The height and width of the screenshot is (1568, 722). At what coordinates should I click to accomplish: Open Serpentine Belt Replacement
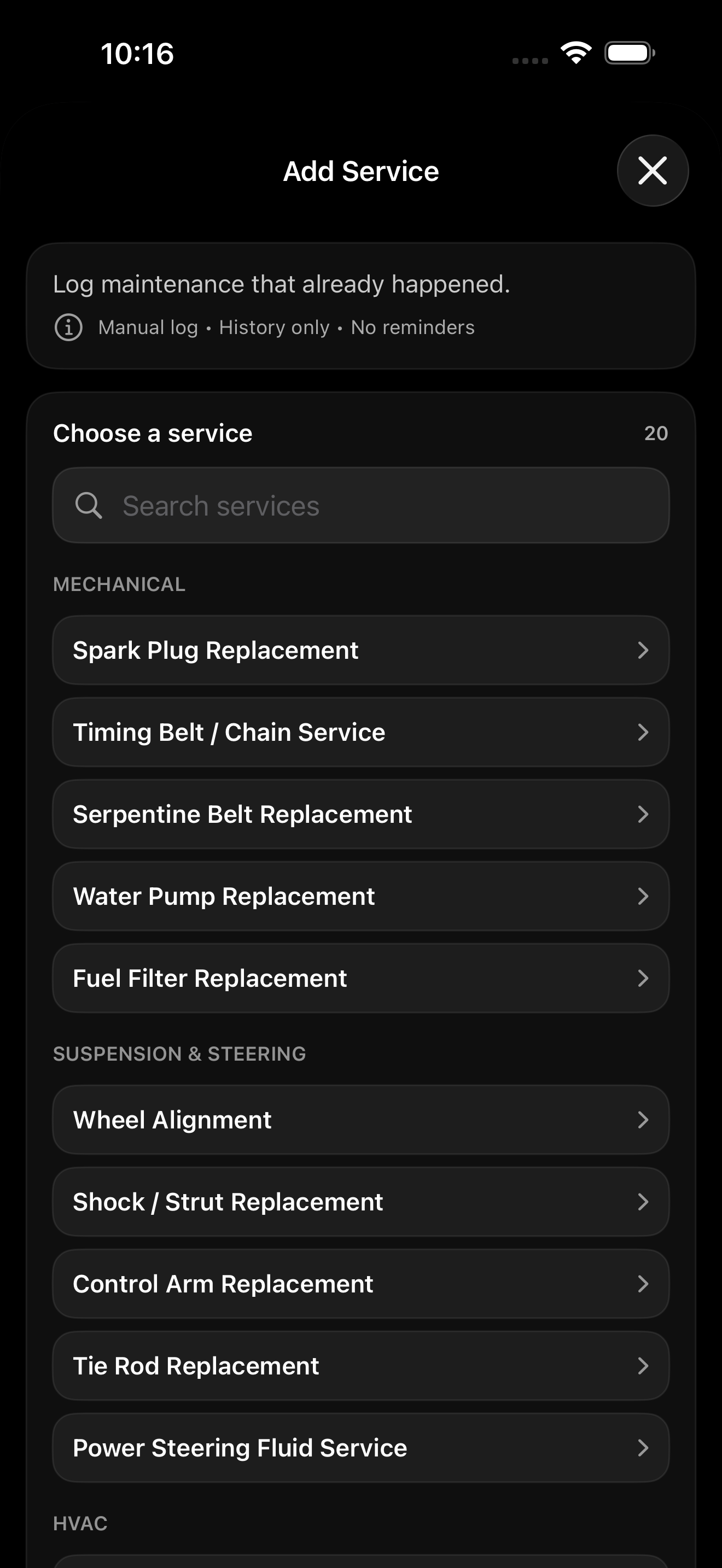pos(360,815)
